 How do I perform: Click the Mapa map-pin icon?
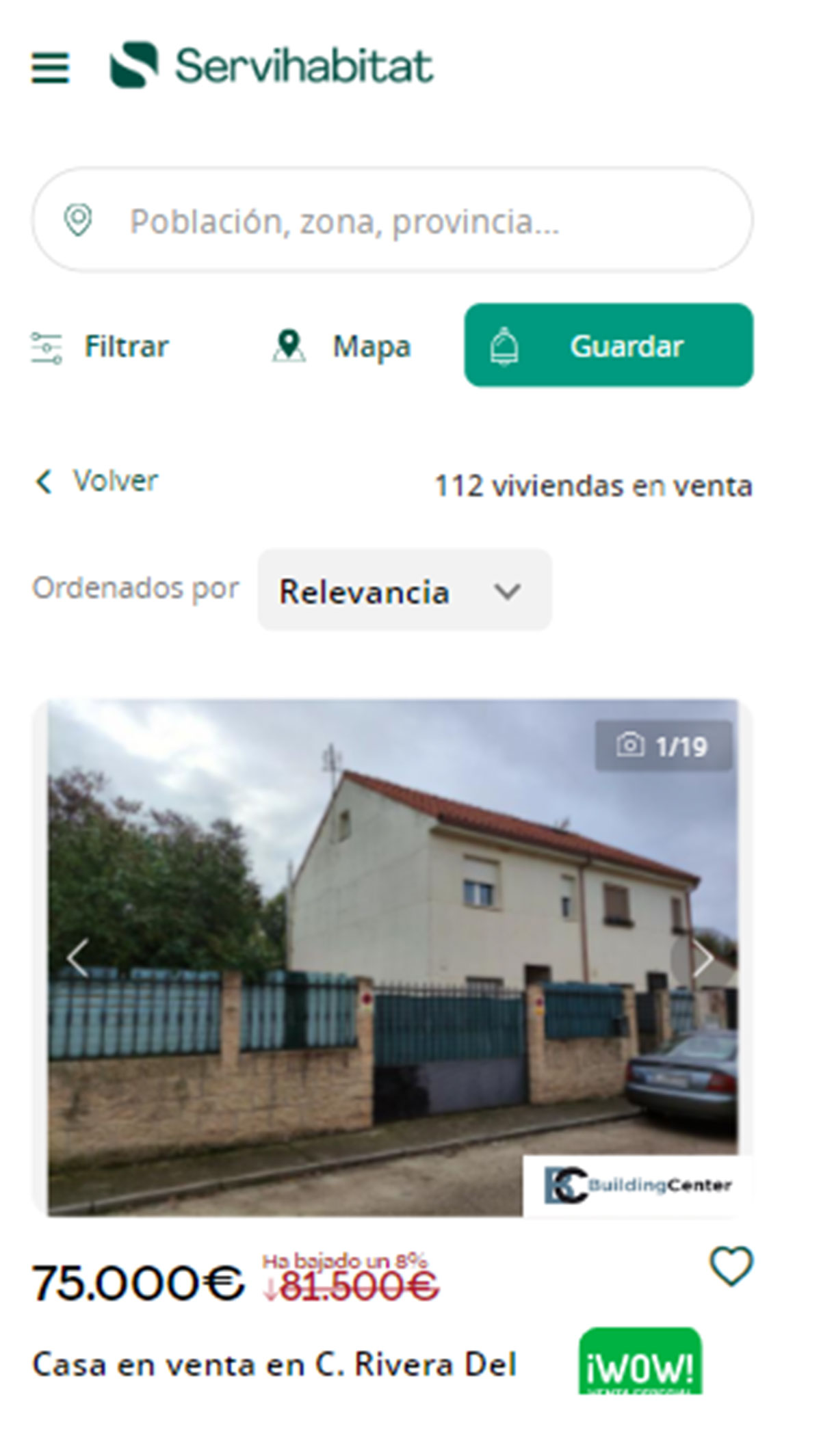(289, 346)
